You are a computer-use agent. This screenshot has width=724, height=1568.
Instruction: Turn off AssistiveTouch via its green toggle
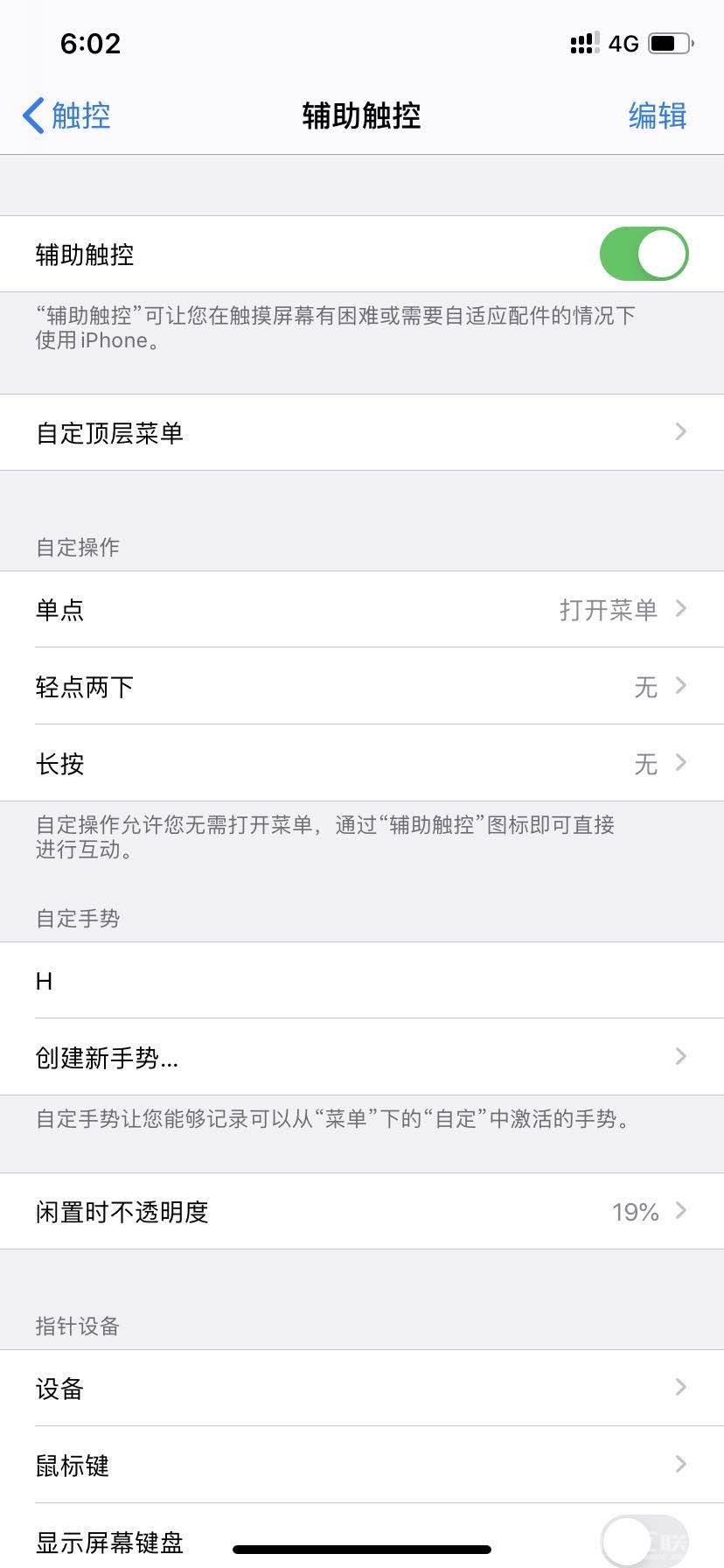644,254
